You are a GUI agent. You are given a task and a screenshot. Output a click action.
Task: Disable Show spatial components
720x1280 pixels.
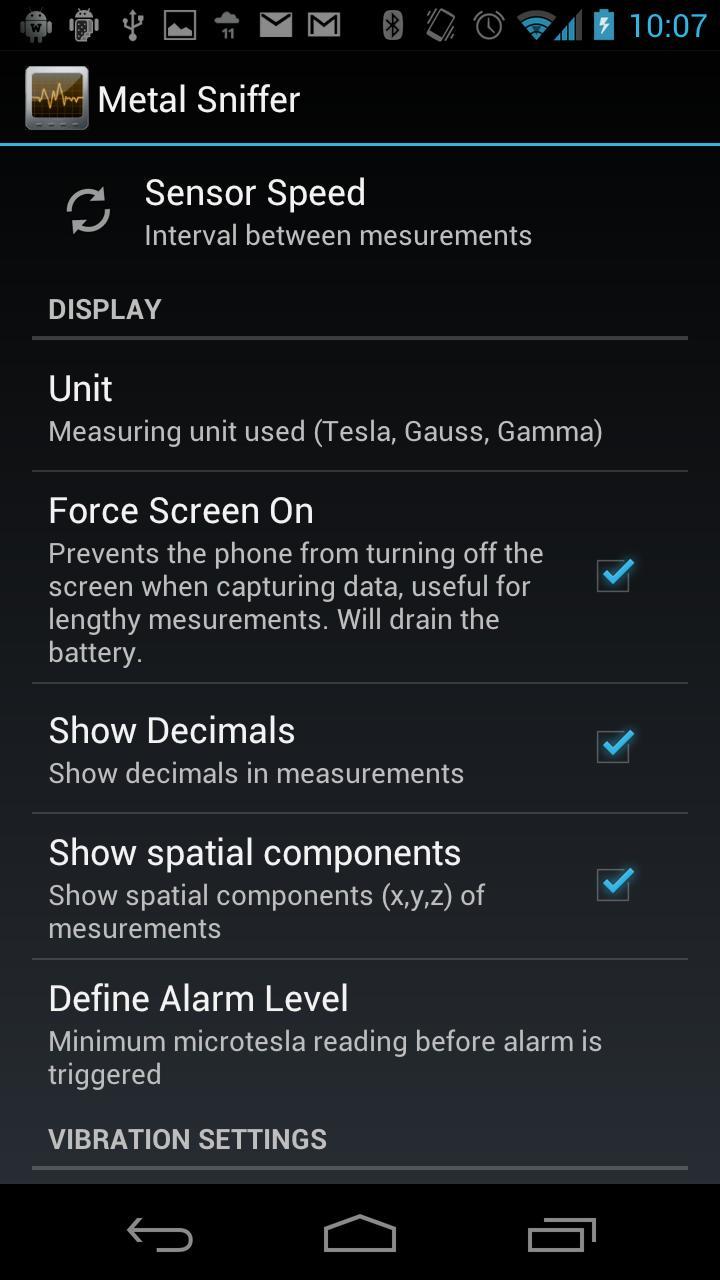[x=613, y=884]
